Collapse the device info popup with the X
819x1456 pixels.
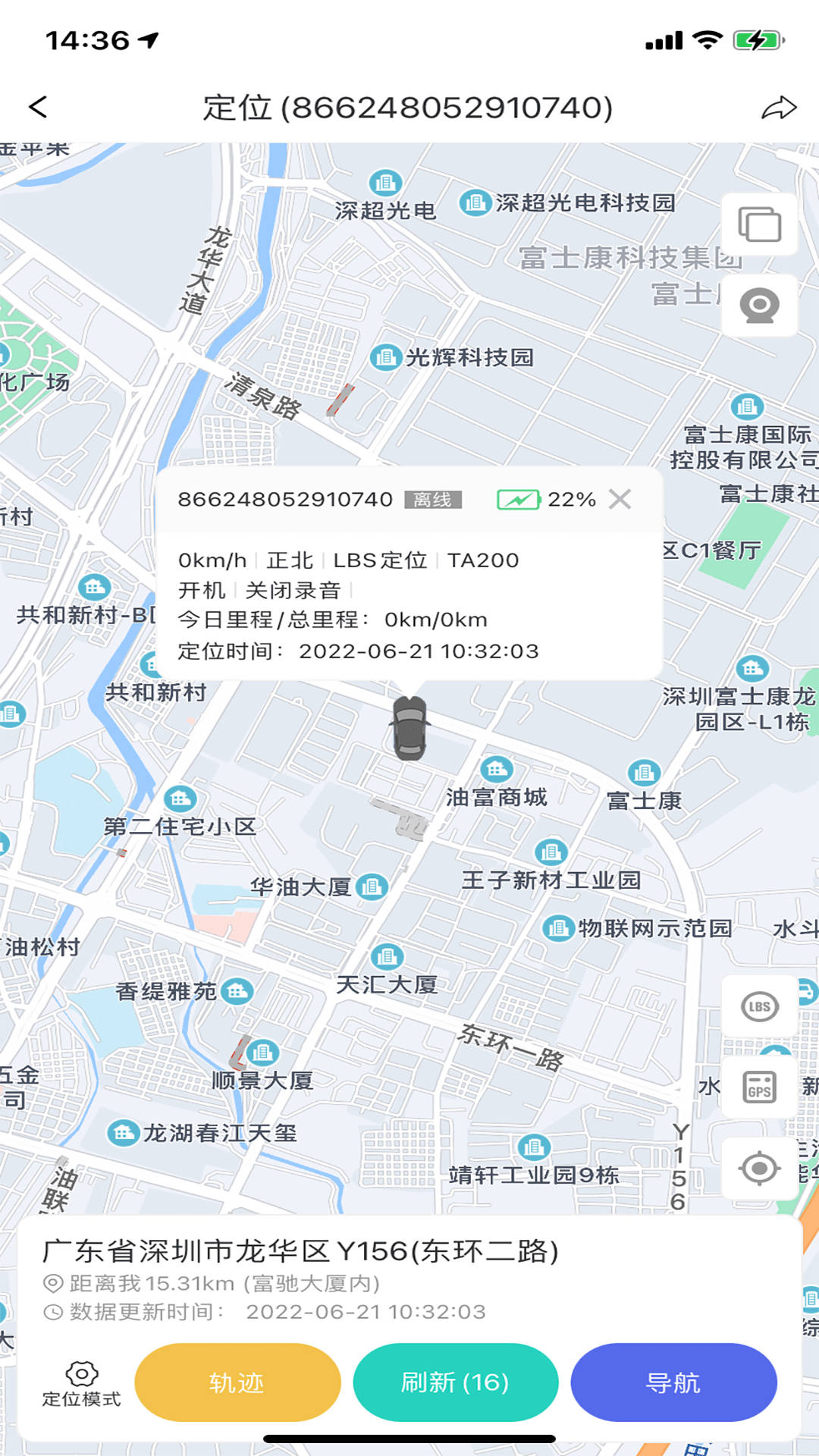tap(622, 499)
